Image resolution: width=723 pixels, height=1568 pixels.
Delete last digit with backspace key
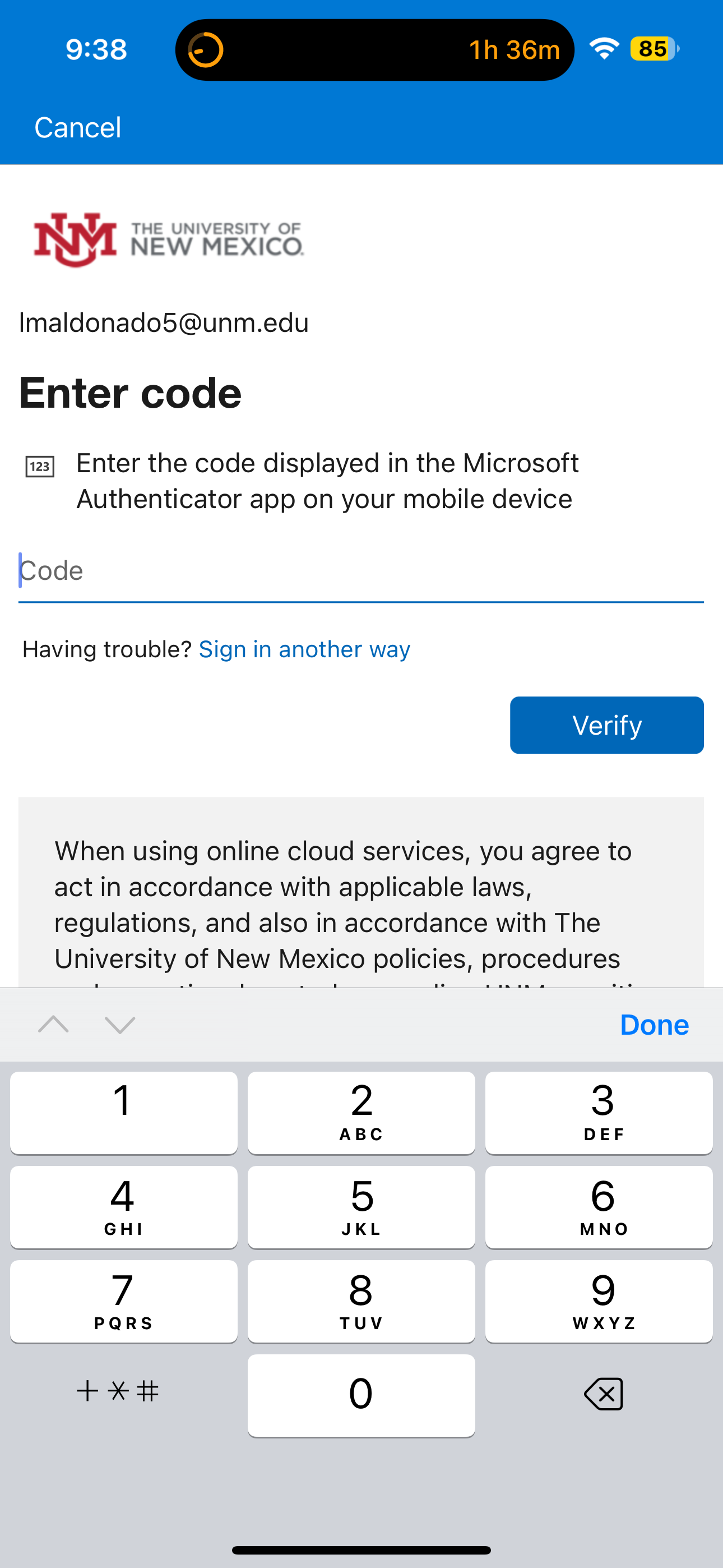602,1394
